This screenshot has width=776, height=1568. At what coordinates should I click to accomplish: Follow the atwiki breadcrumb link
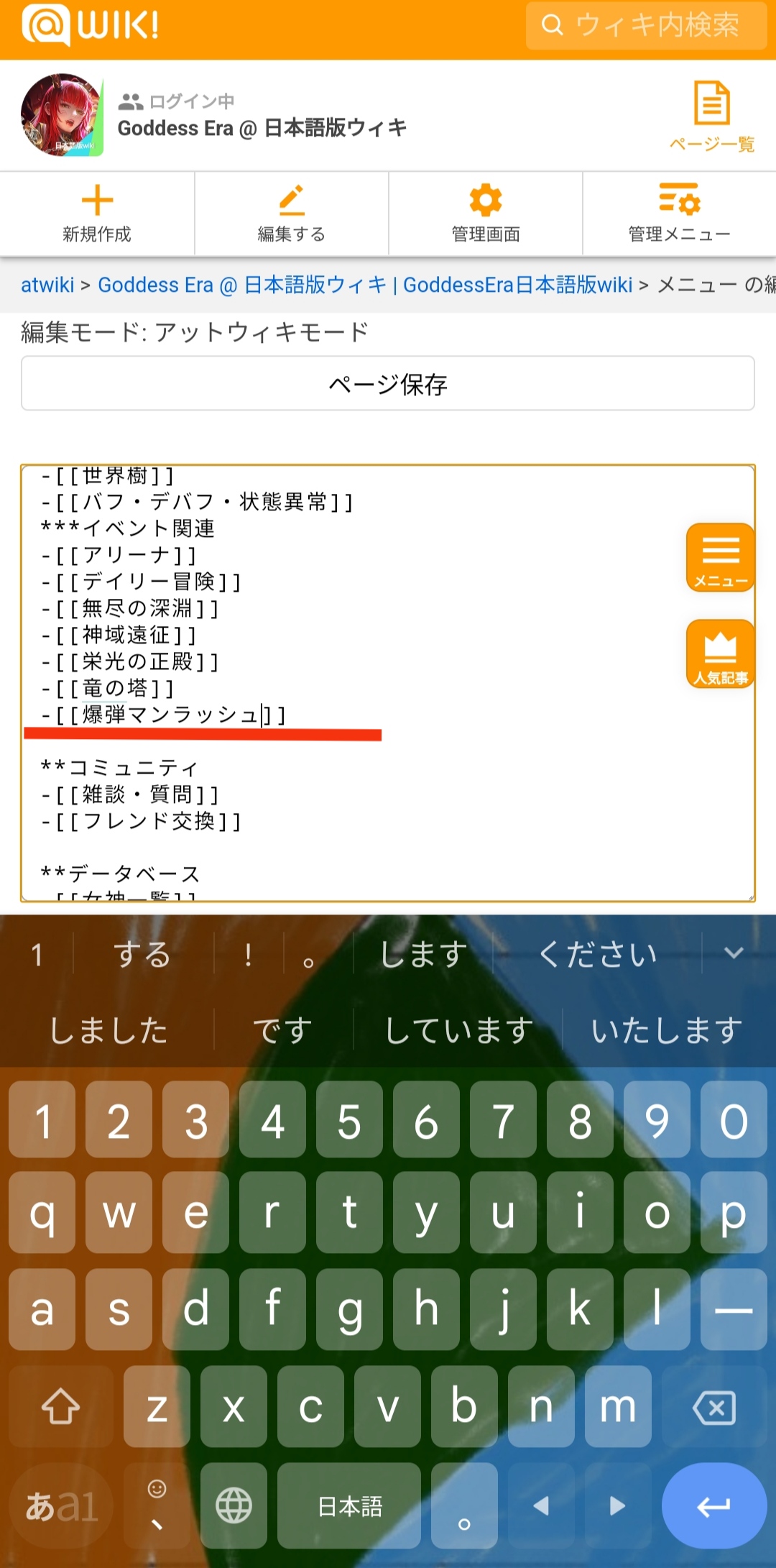tap(47, 285)
